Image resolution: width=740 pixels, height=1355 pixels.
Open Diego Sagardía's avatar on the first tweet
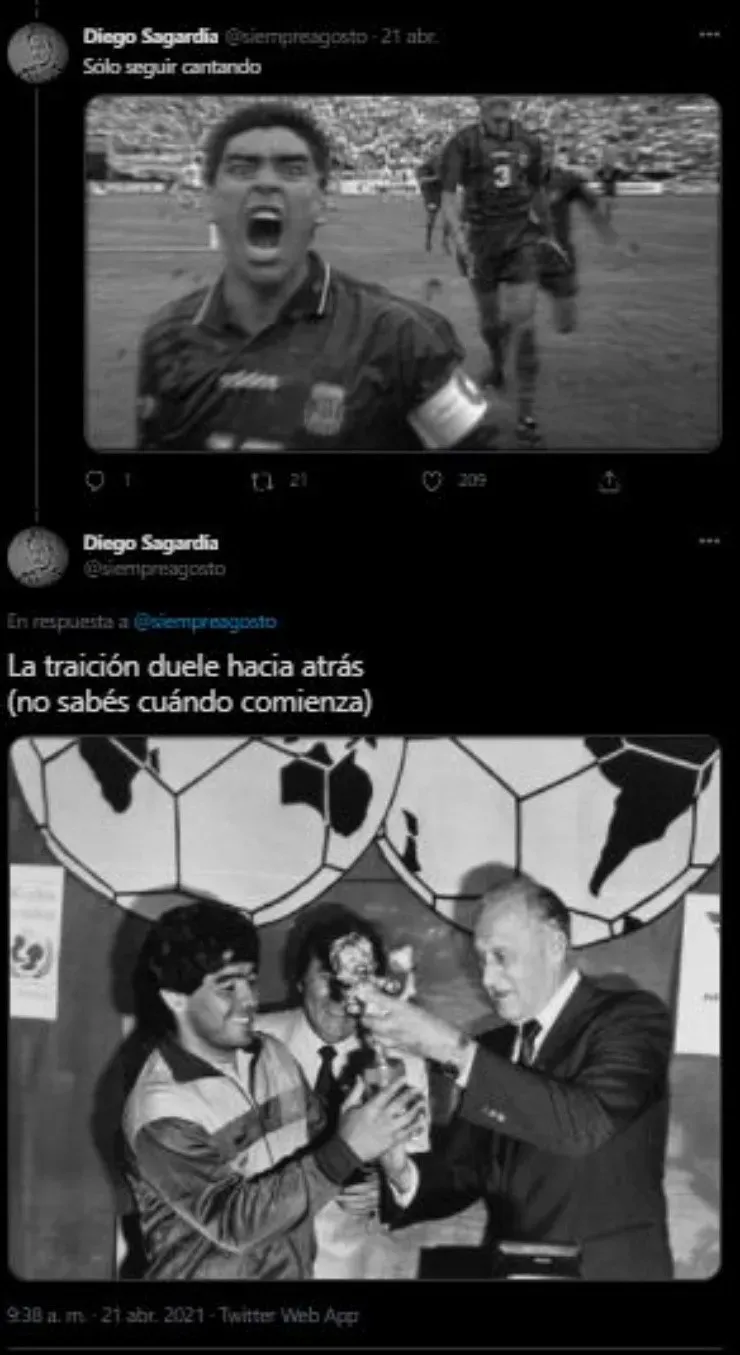coord(38,51)
